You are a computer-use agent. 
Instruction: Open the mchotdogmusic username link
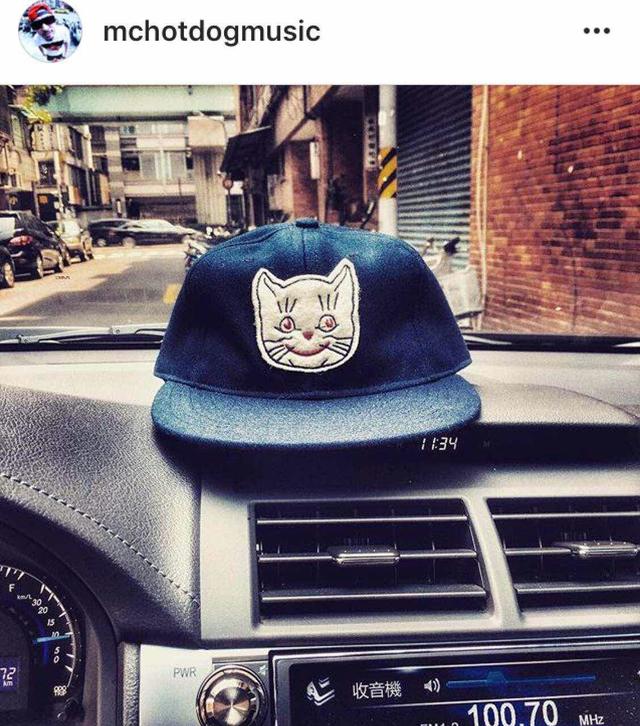point(211,31)
